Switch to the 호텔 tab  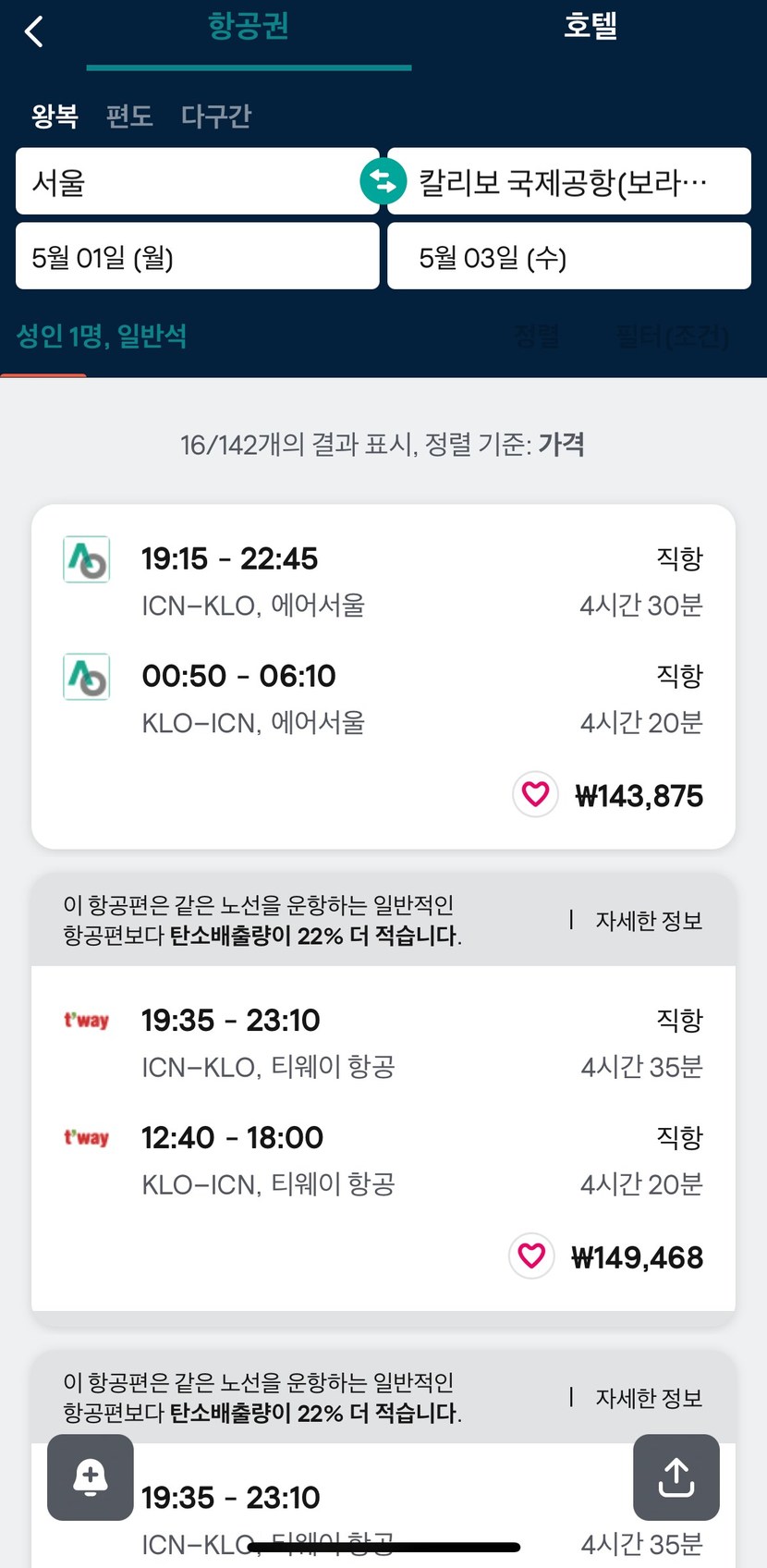[590, 26]
